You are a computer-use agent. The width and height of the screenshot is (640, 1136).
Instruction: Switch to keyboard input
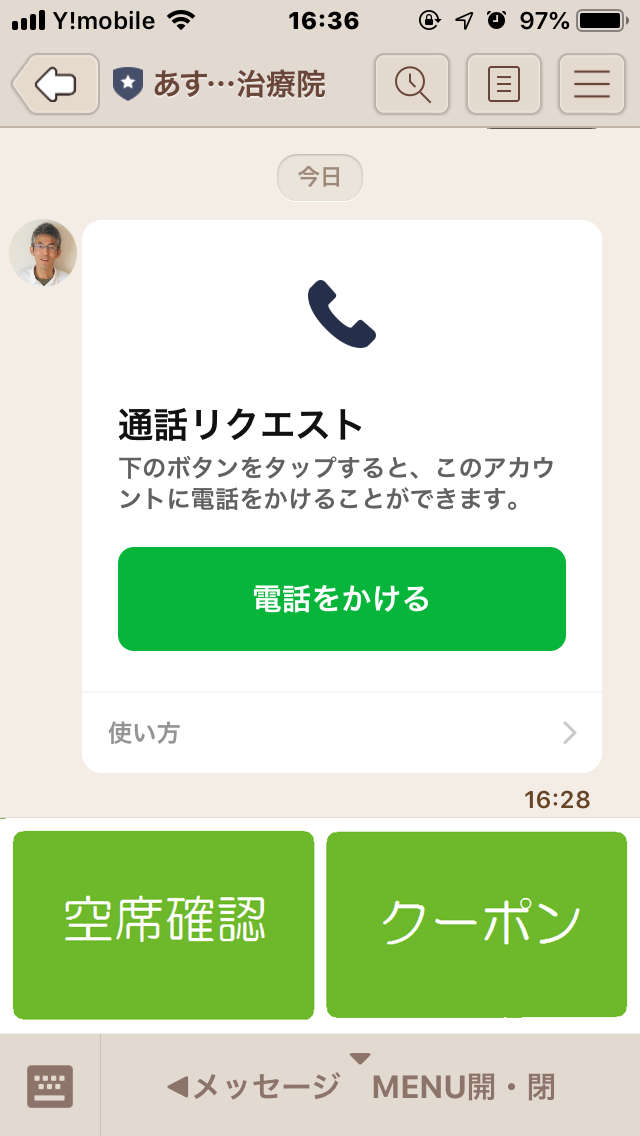tap(50, 1086)
